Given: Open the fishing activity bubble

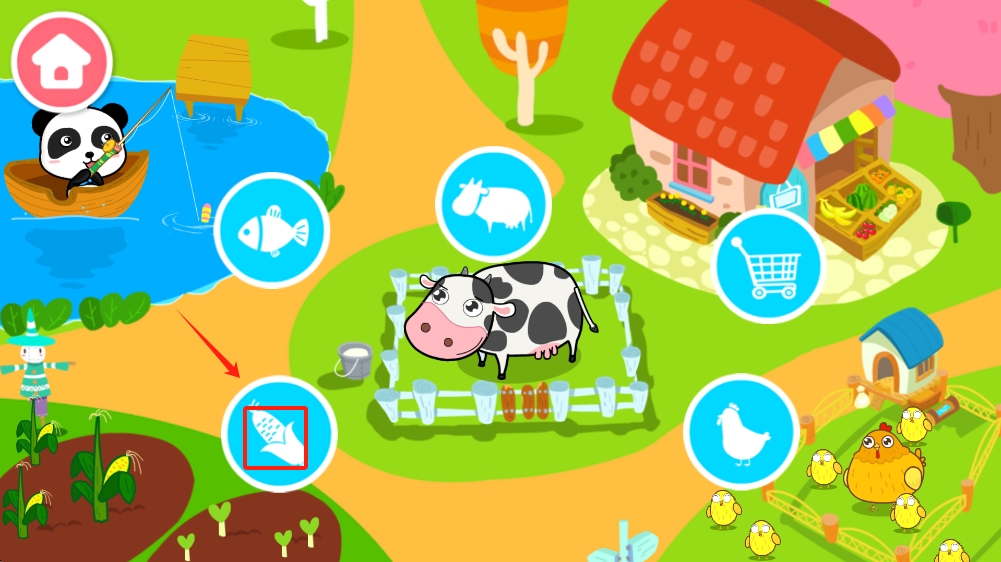Looking at the screenshot, I should point(272,231).
